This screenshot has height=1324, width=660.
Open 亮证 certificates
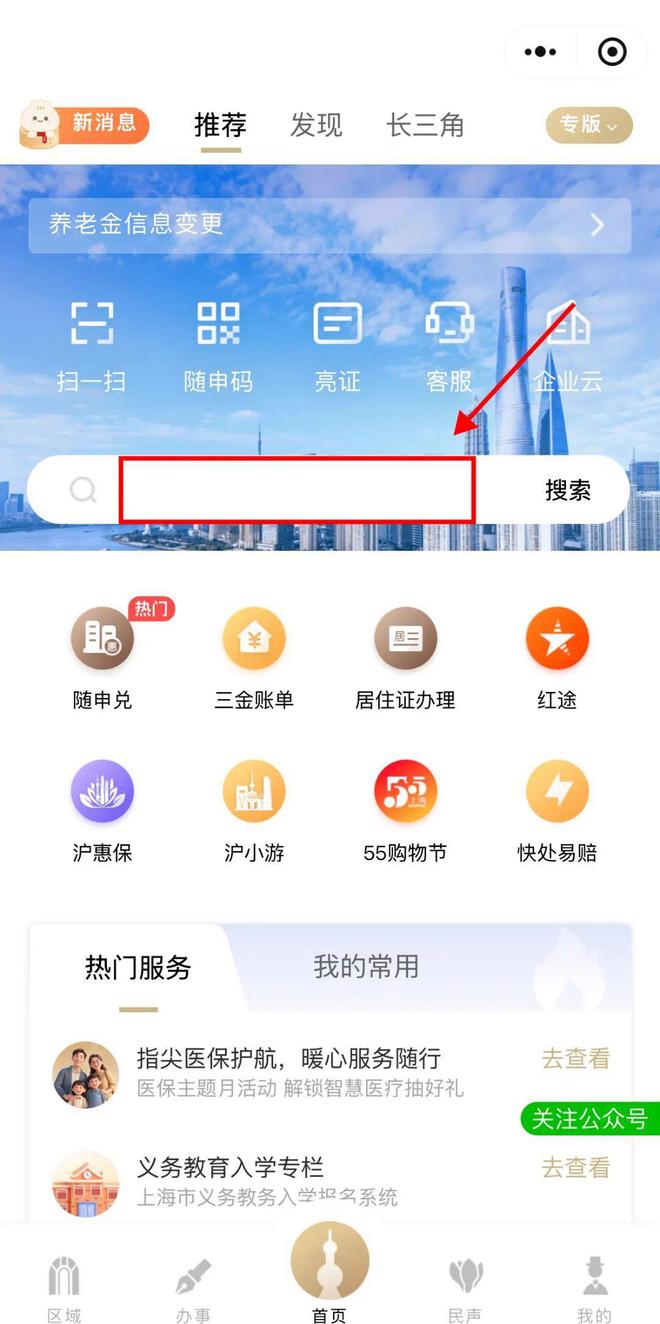point(337,347)
